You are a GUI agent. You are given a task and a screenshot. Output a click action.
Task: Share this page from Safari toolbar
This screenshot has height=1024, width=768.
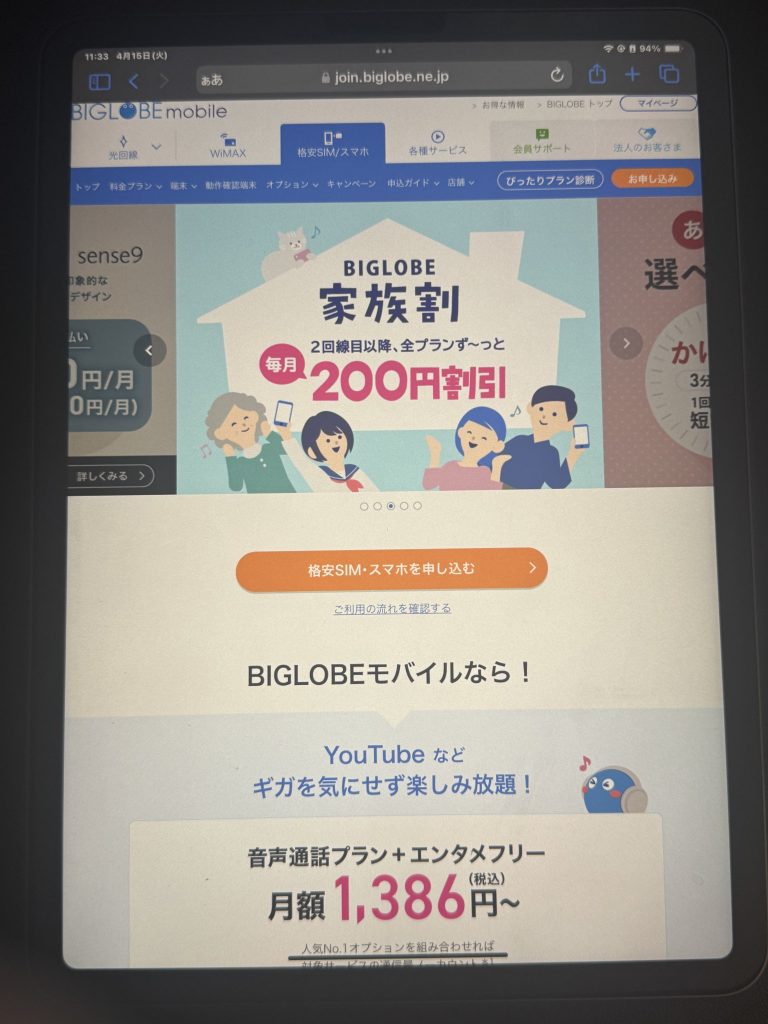point(597,74)
